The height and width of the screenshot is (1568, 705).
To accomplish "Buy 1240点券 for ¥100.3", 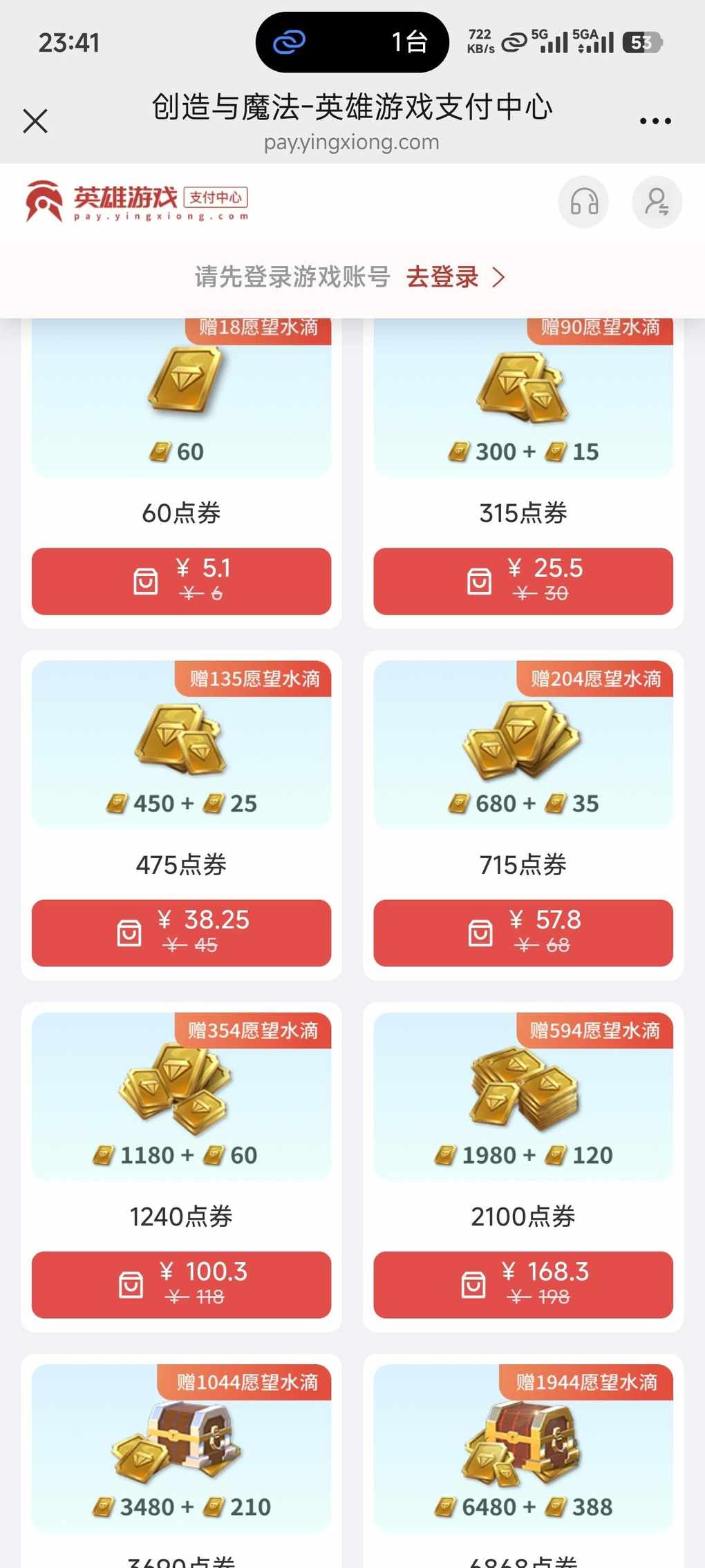I will coord(181,1284).
